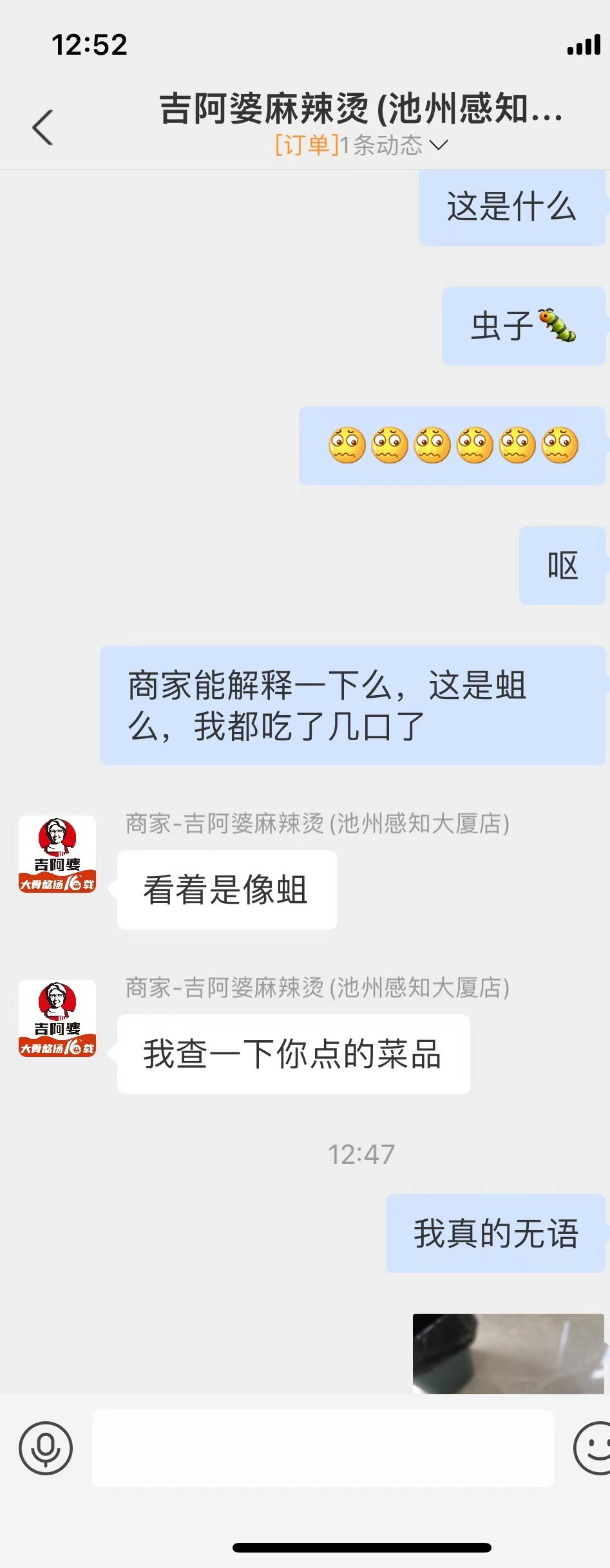The image size is (610, 1568).
Task: Expand the order updates (订单1条动态) dropdown
Action: pyautogui.click(x=361, y=145)
